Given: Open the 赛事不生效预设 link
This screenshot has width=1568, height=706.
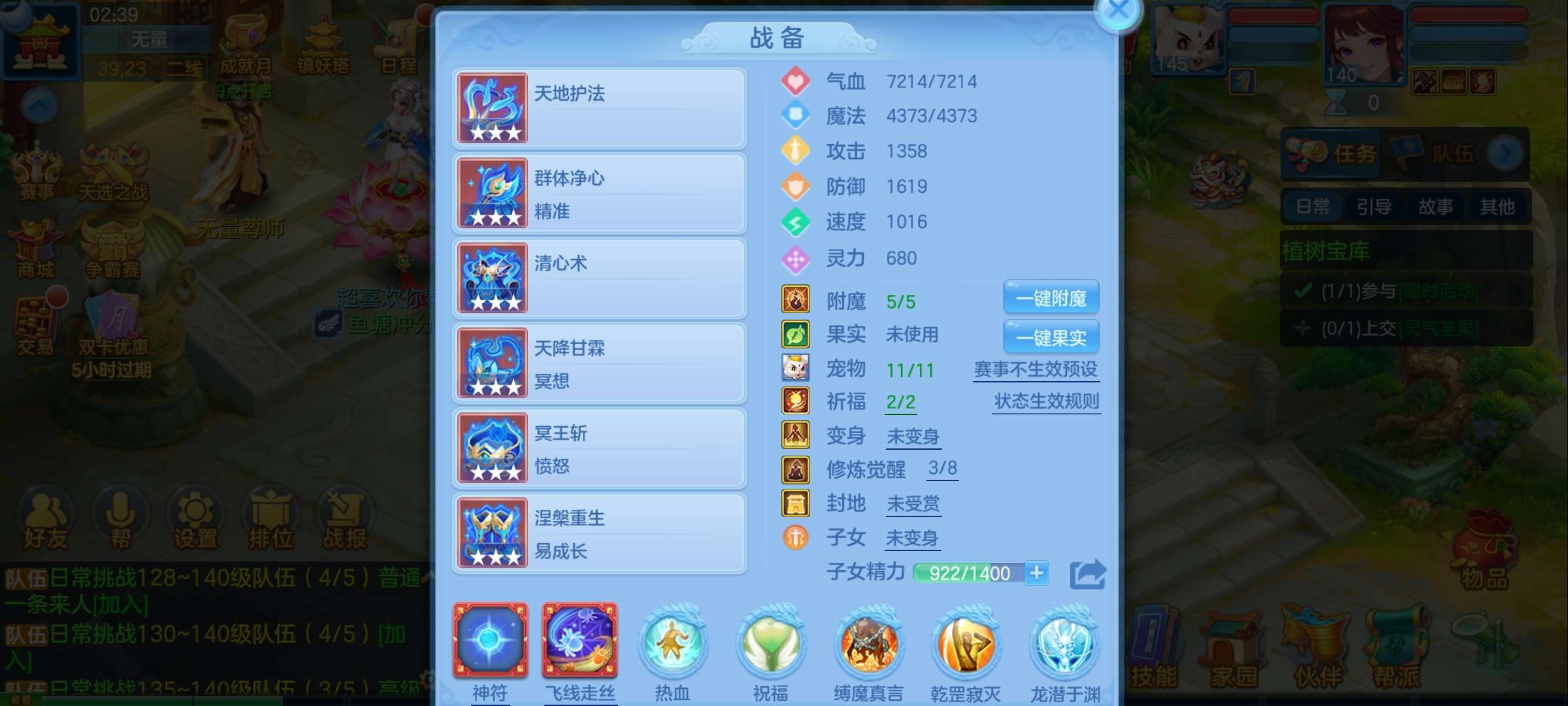Looking at the screenshot, I should pyautogui.click(x=1036, y=369).
